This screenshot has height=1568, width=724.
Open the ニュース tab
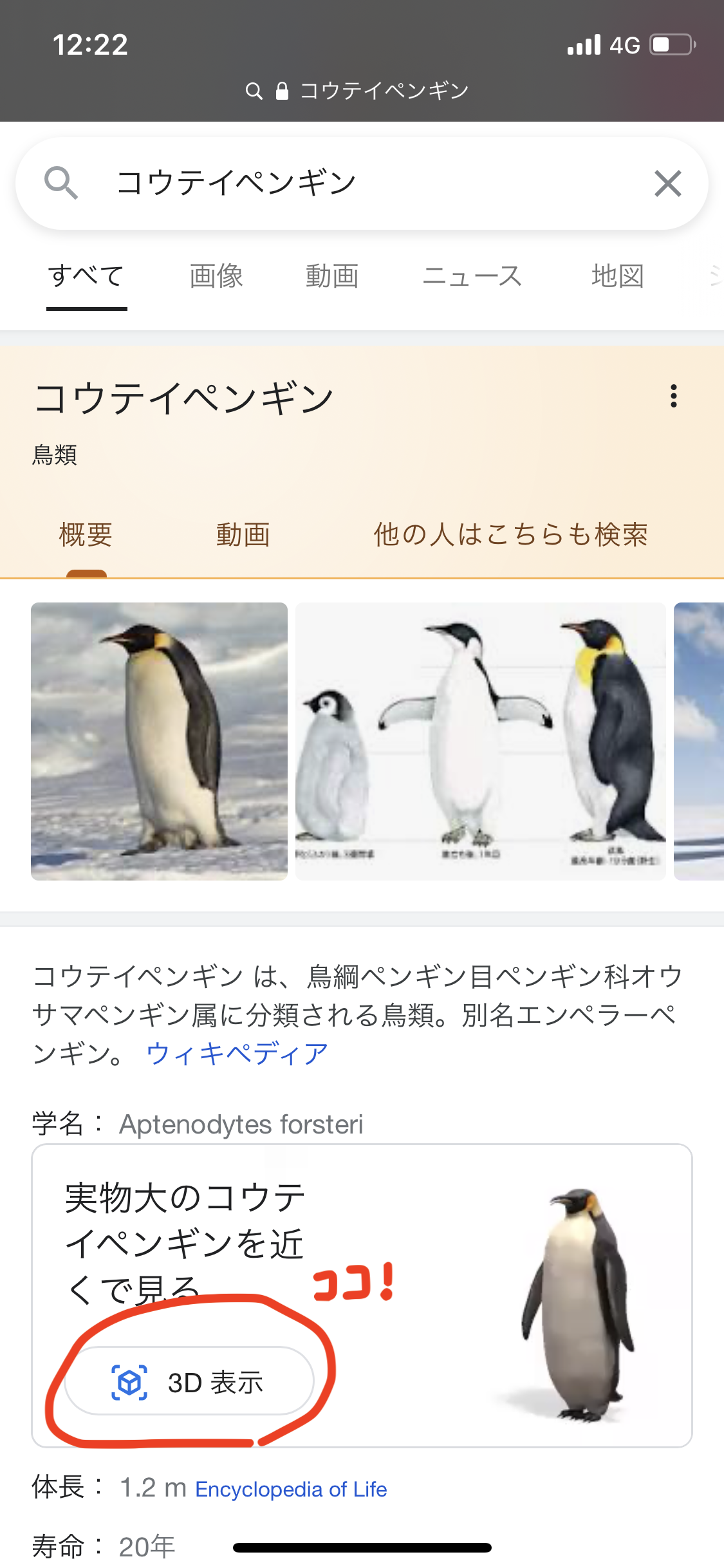(472, 276)
